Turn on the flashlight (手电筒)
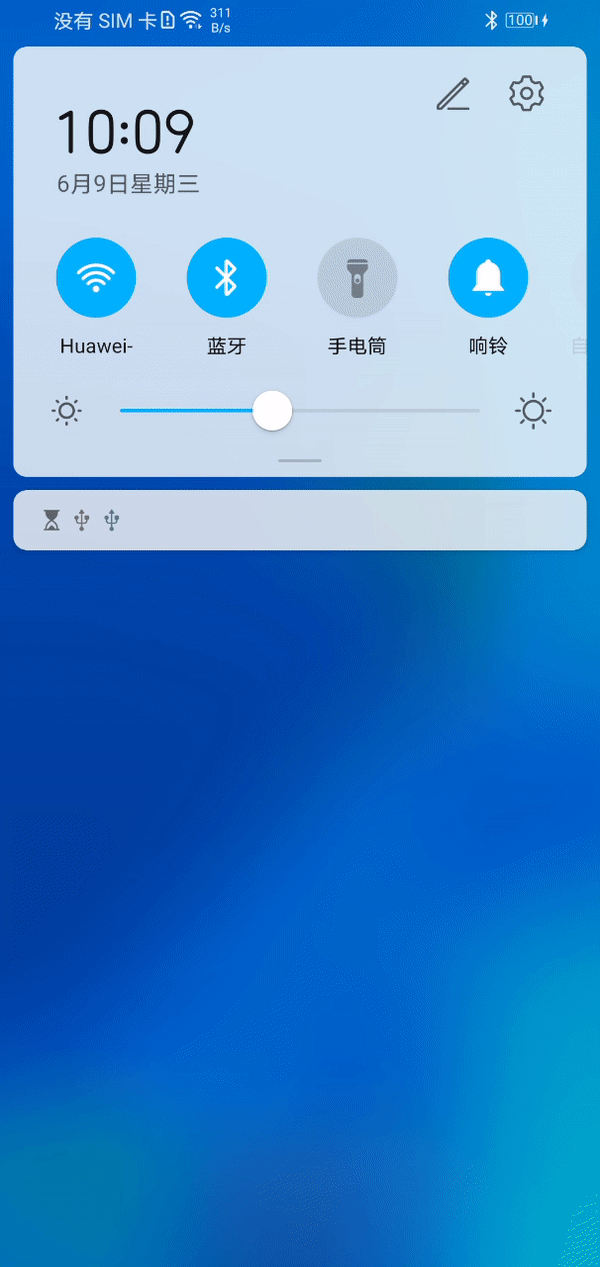This screenshot has height=1267, width=600. coord(357,278)
